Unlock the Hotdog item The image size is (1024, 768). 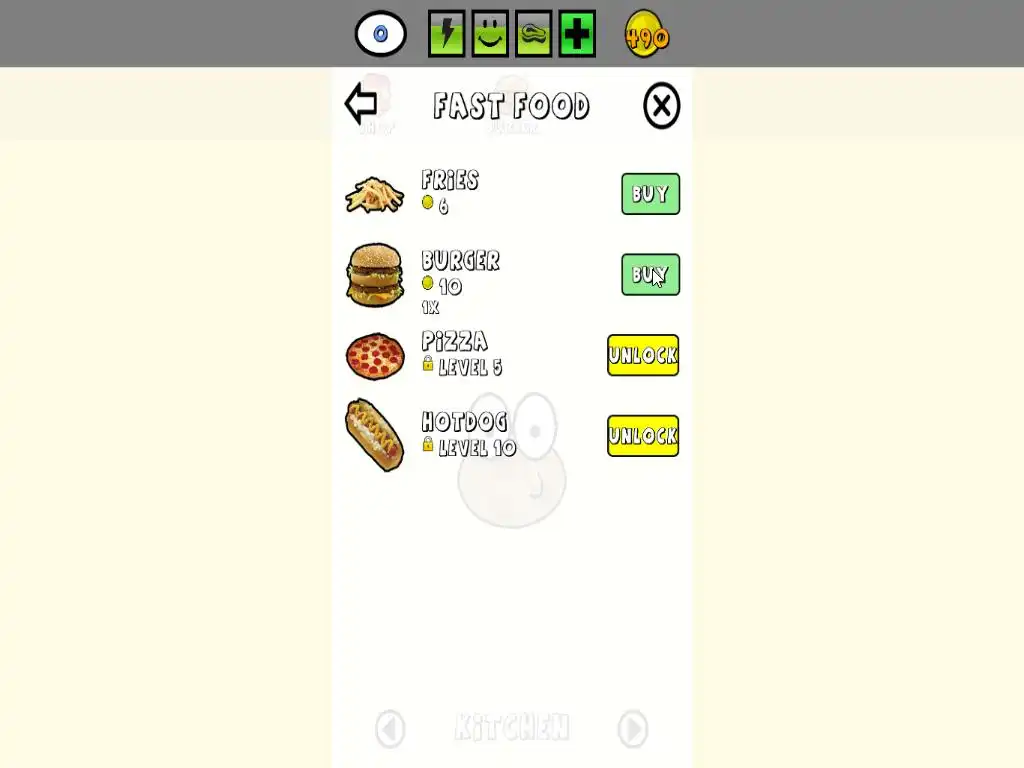[643, 436]
